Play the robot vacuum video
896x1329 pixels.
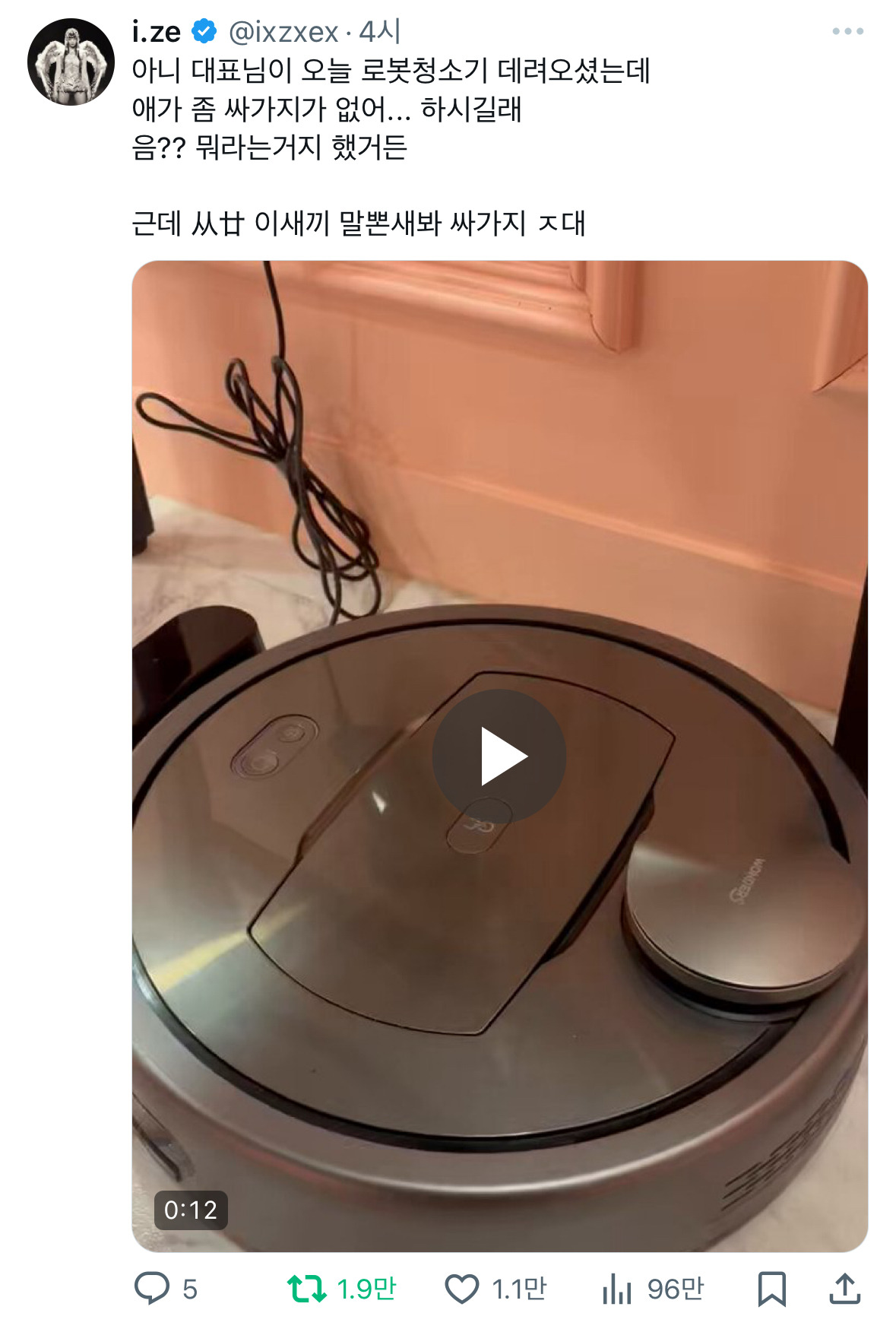click(499, 756)
